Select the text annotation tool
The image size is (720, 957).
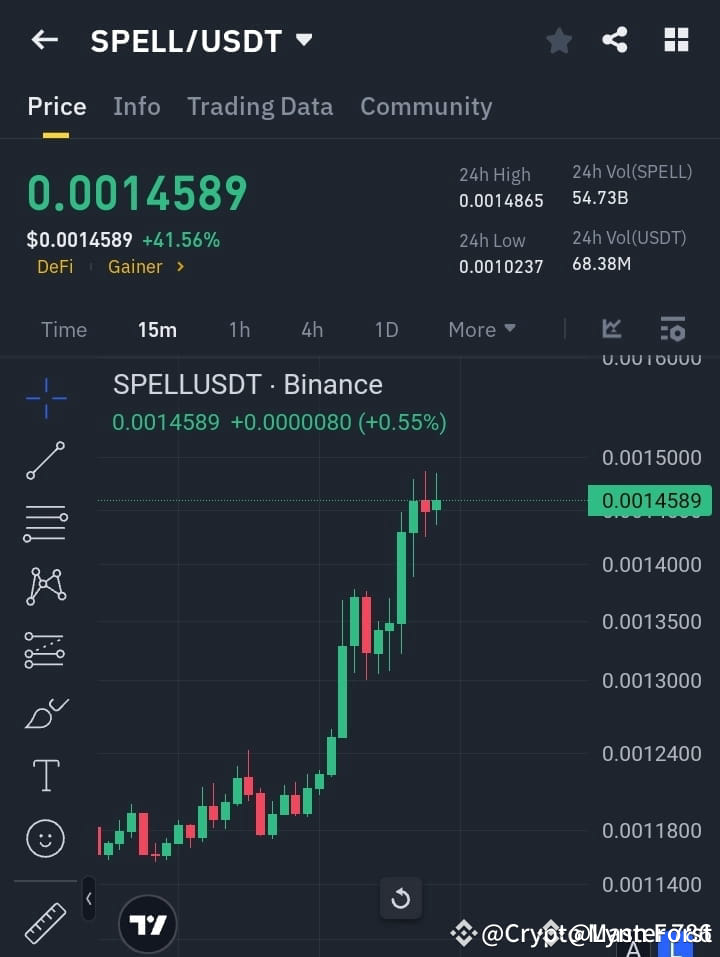point(44,775)
